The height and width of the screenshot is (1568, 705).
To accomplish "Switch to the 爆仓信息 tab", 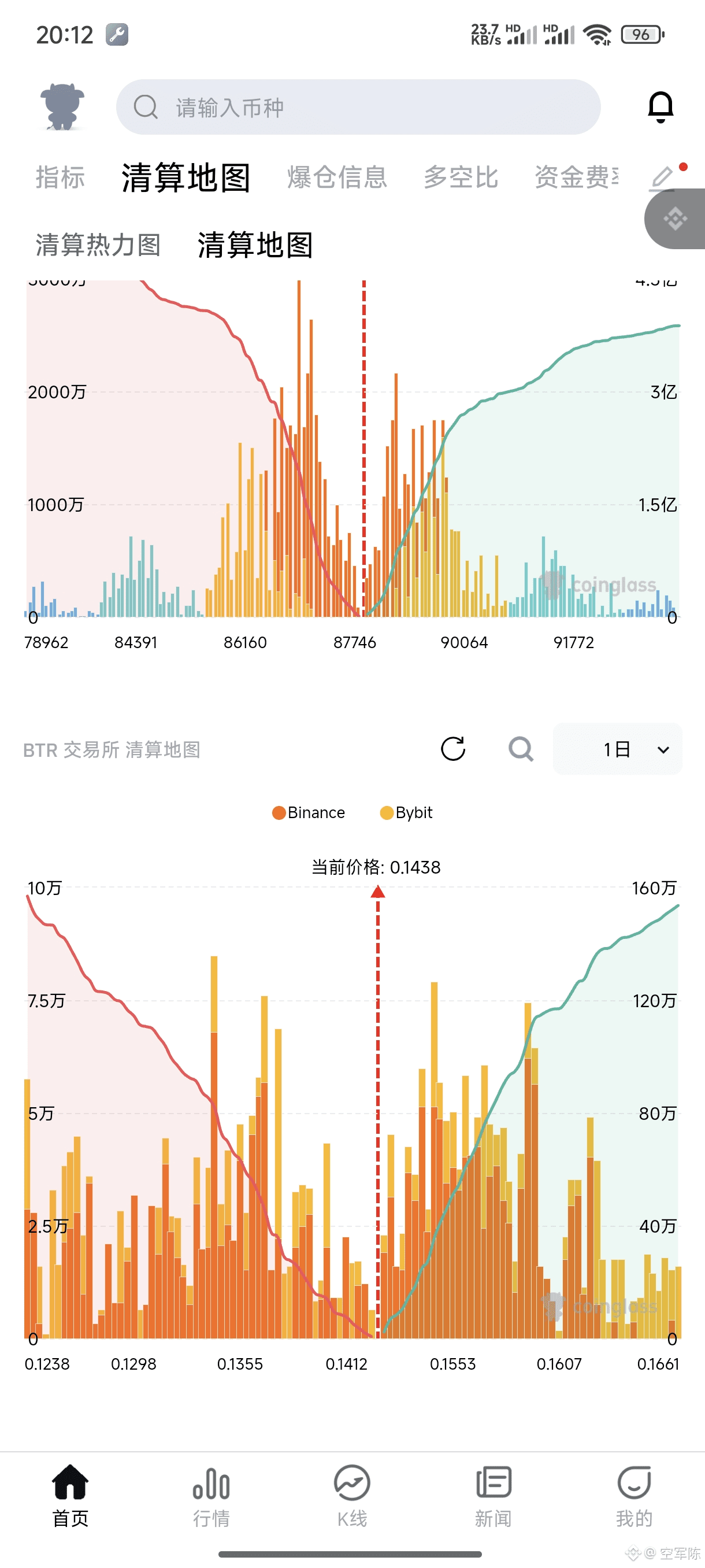I will pyautogui.click(x=337, y=177).
